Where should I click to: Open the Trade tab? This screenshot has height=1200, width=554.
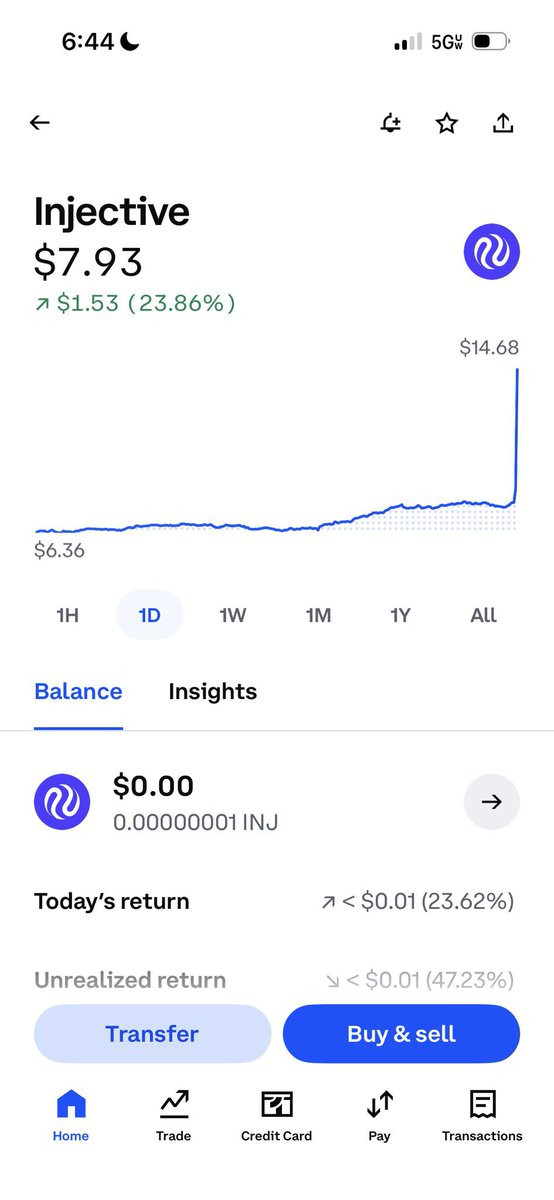coord(173,1115)
